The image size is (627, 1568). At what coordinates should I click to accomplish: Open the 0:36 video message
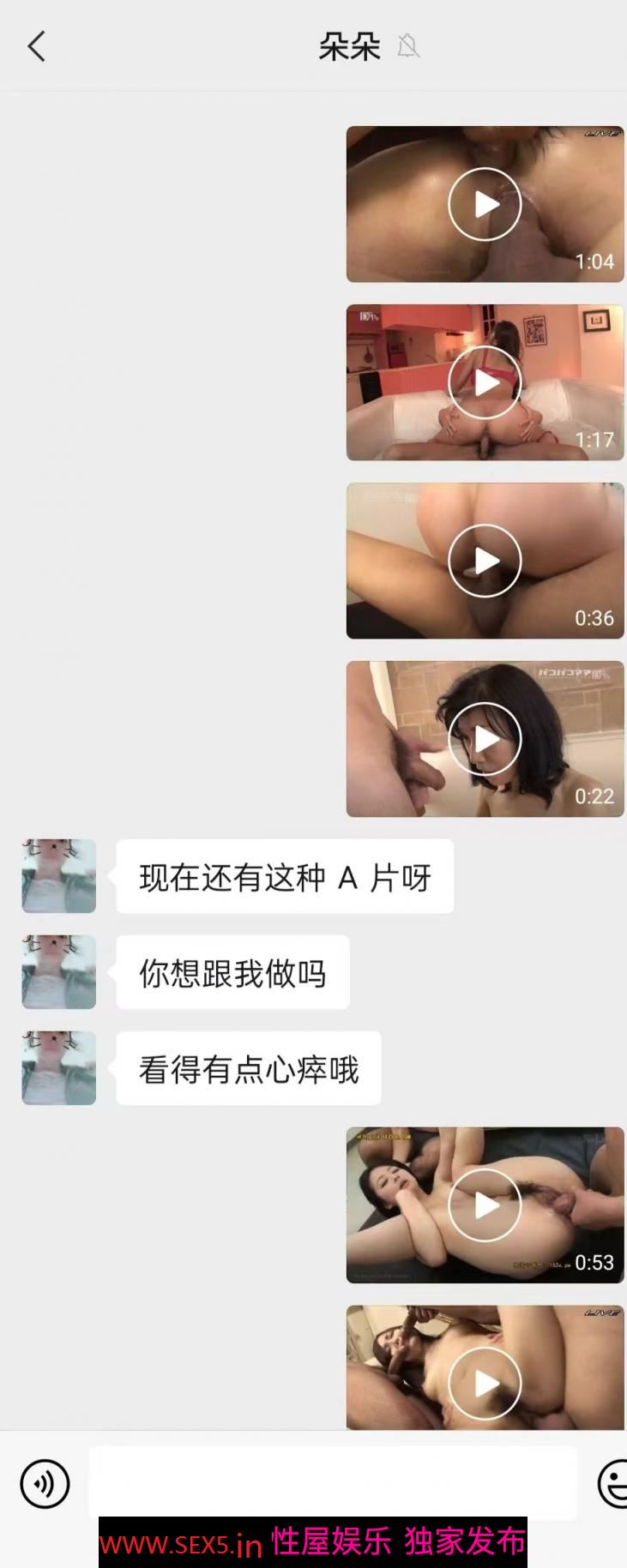pyautogui.click(x=485, y=561)
